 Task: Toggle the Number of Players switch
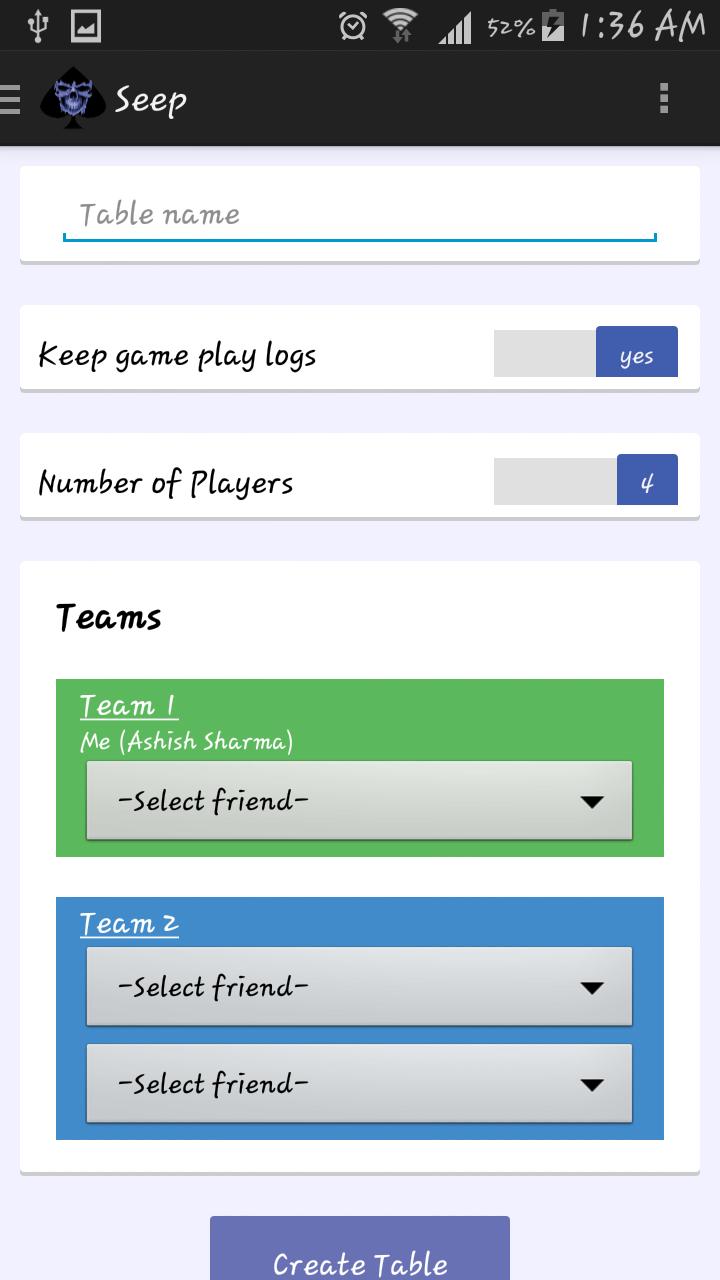(586, 481)
